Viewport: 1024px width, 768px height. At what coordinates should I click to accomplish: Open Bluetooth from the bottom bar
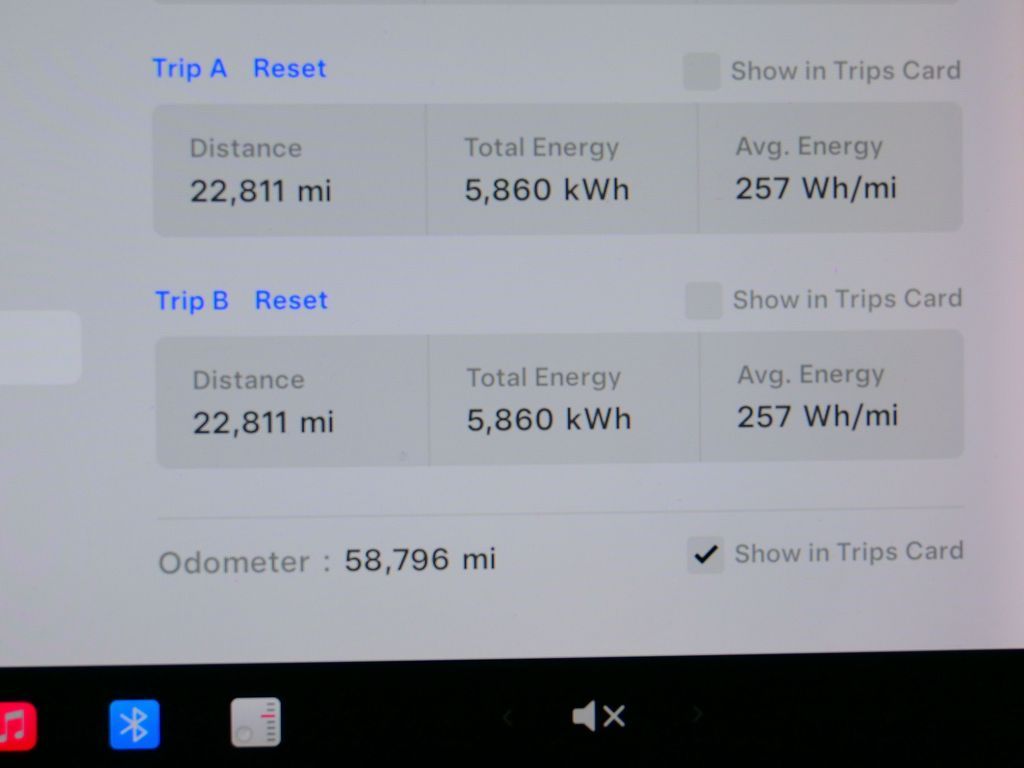(134, 724)
